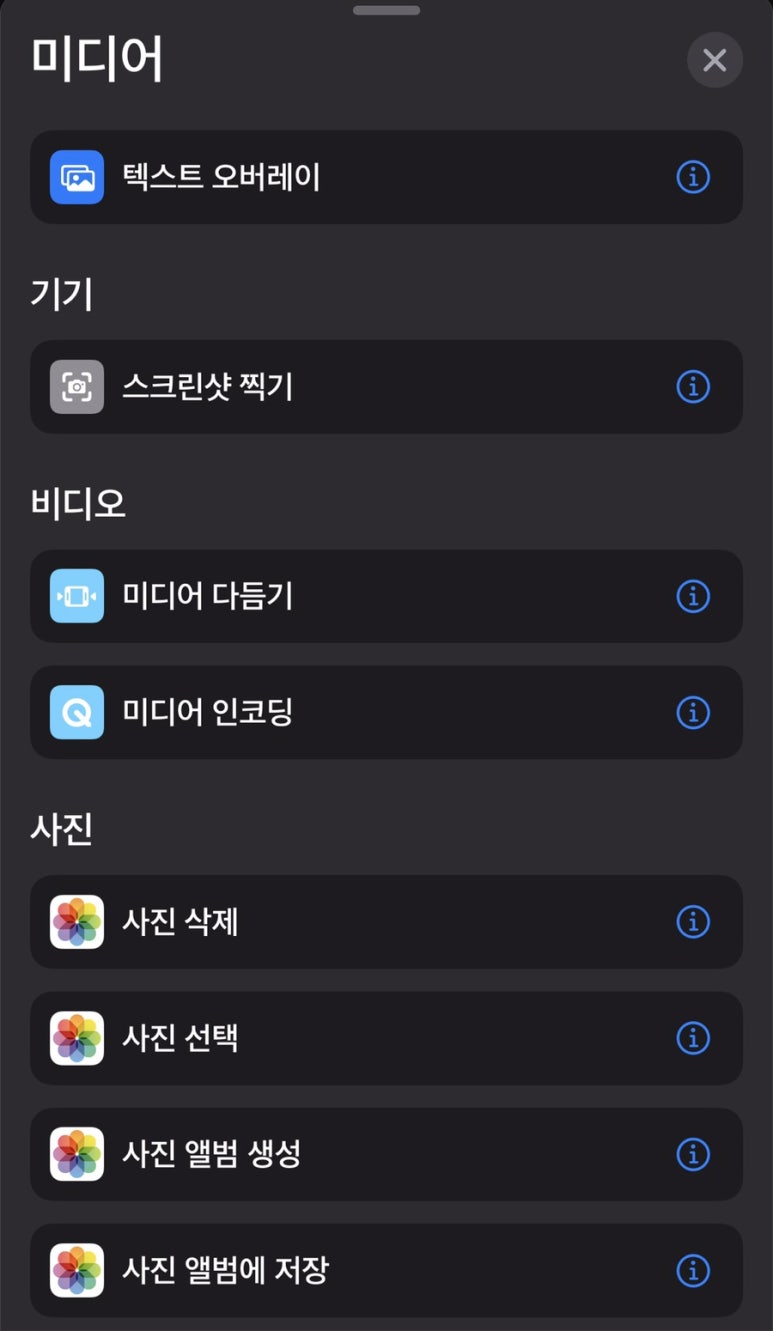
Task: Show info for 텍스트 오버레이
Action: pos(693,177)
